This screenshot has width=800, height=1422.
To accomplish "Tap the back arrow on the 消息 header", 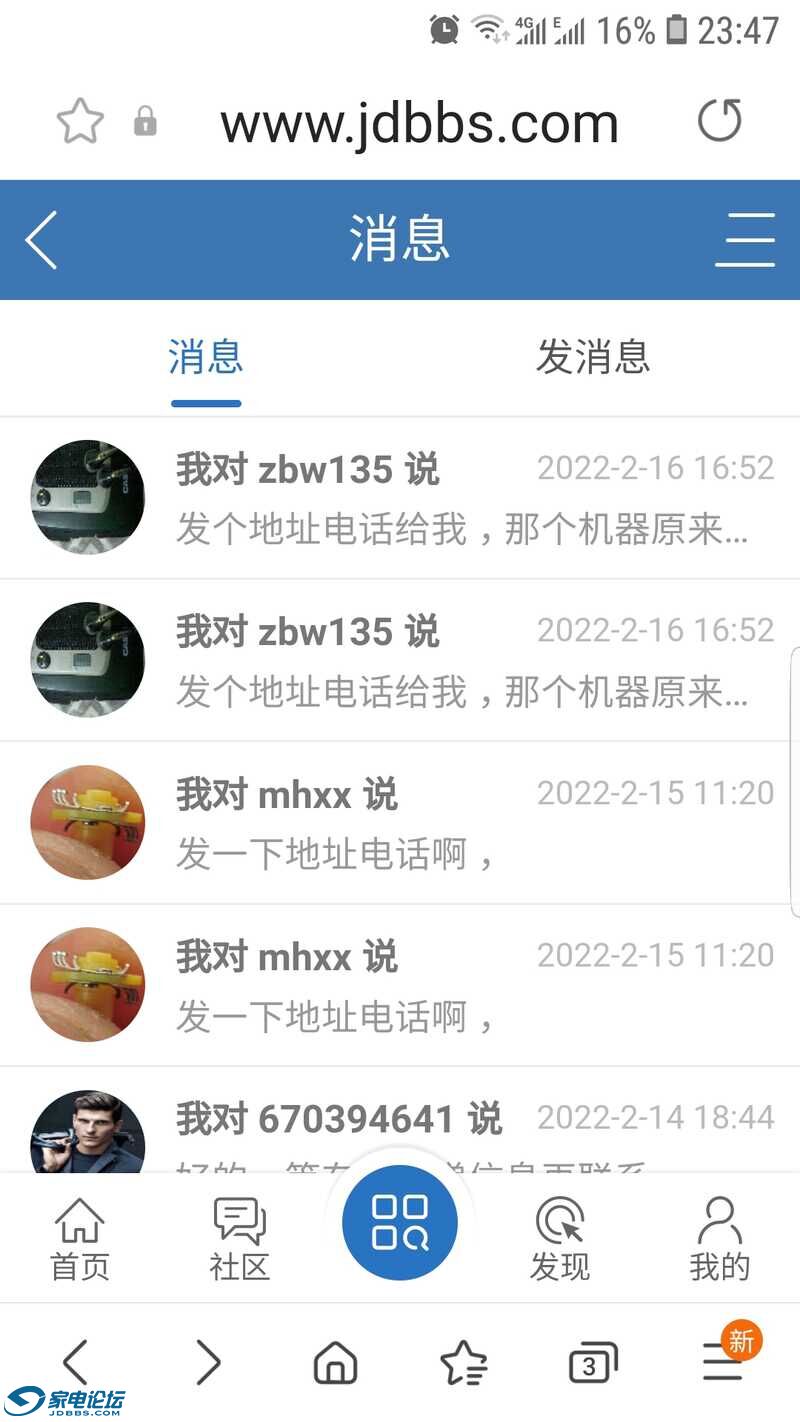I will [x=40, y=240].
